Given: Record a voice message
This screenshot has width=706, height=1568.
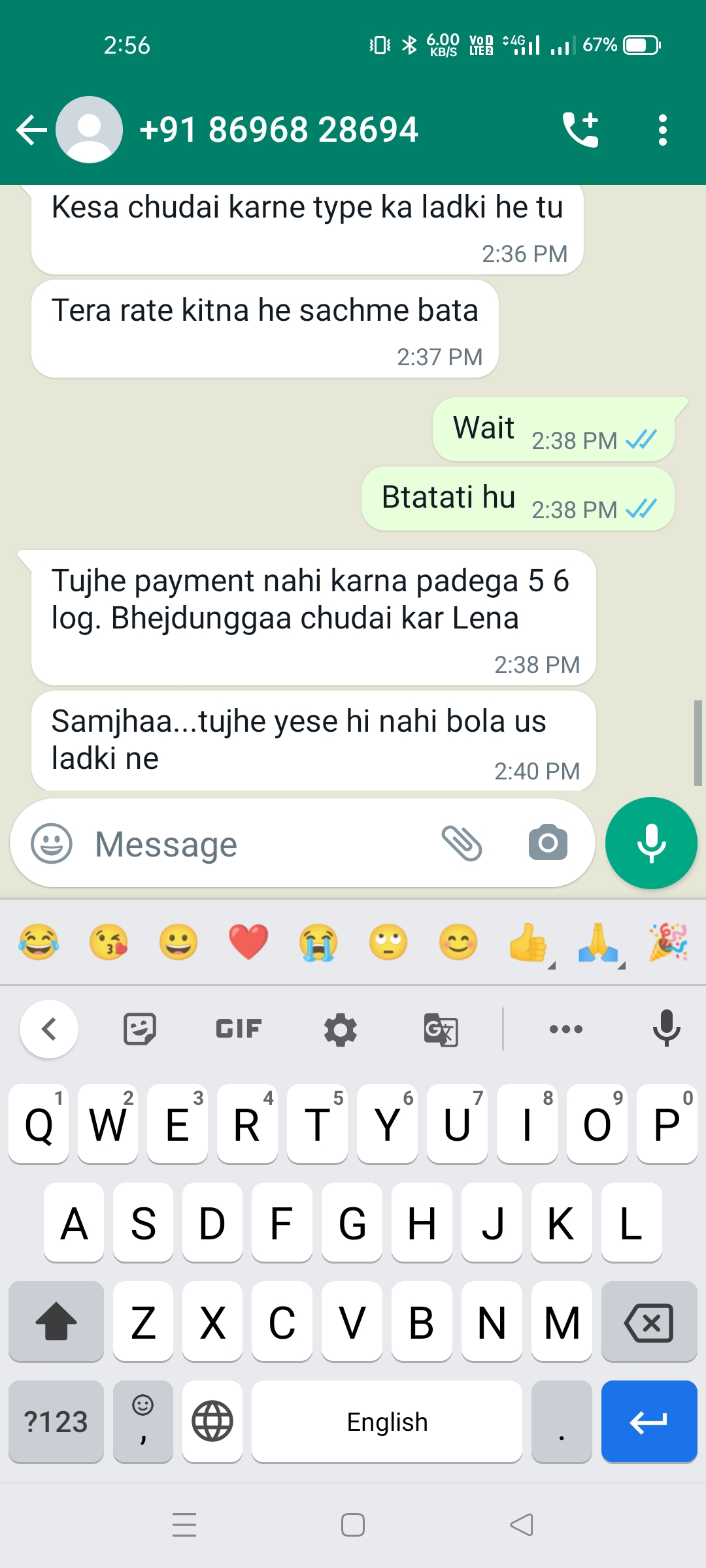Looking at the screenshot, I should click(651, 843).
